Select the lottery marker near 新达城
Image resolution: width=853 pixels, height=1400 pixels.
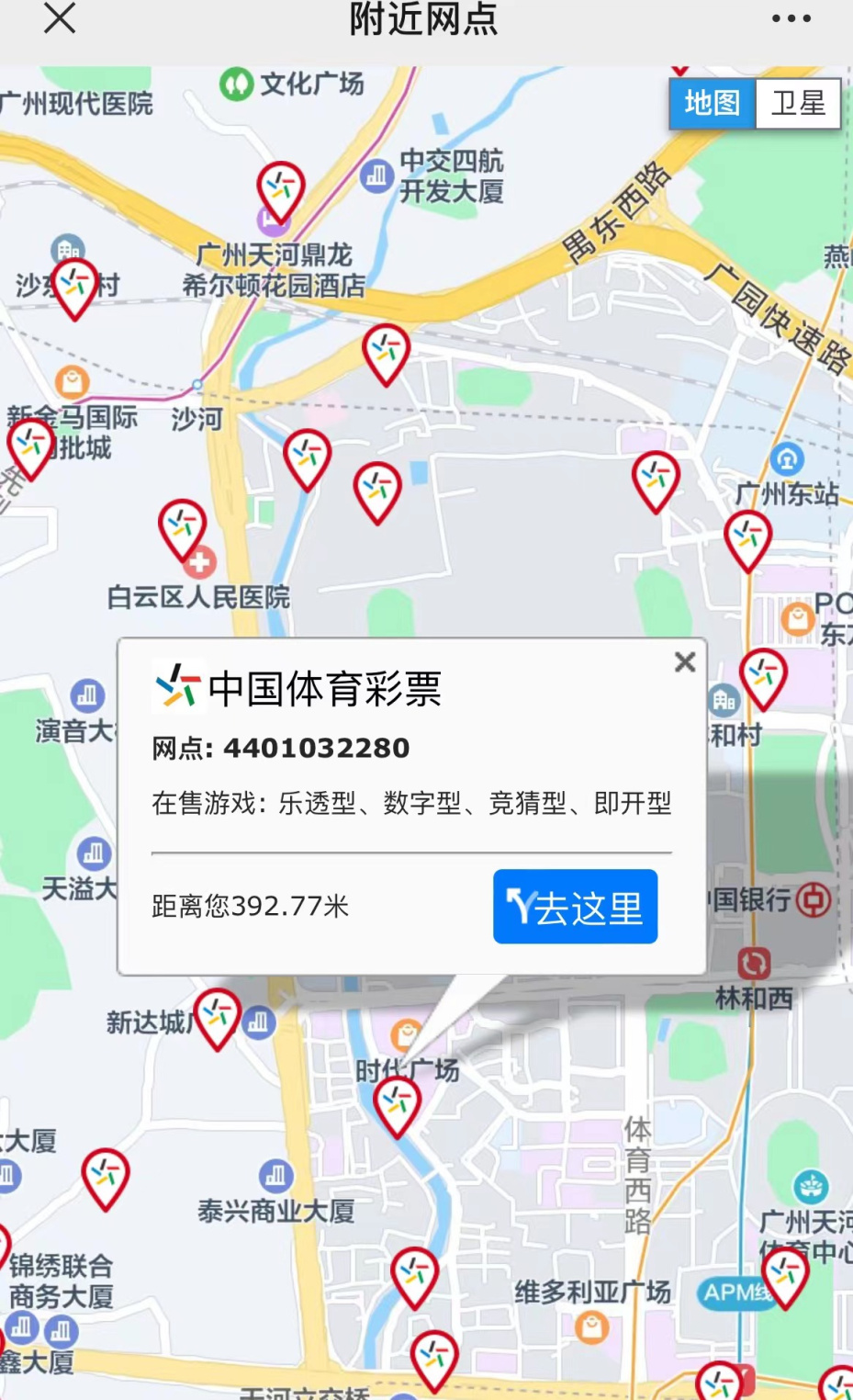(218, 1014)
